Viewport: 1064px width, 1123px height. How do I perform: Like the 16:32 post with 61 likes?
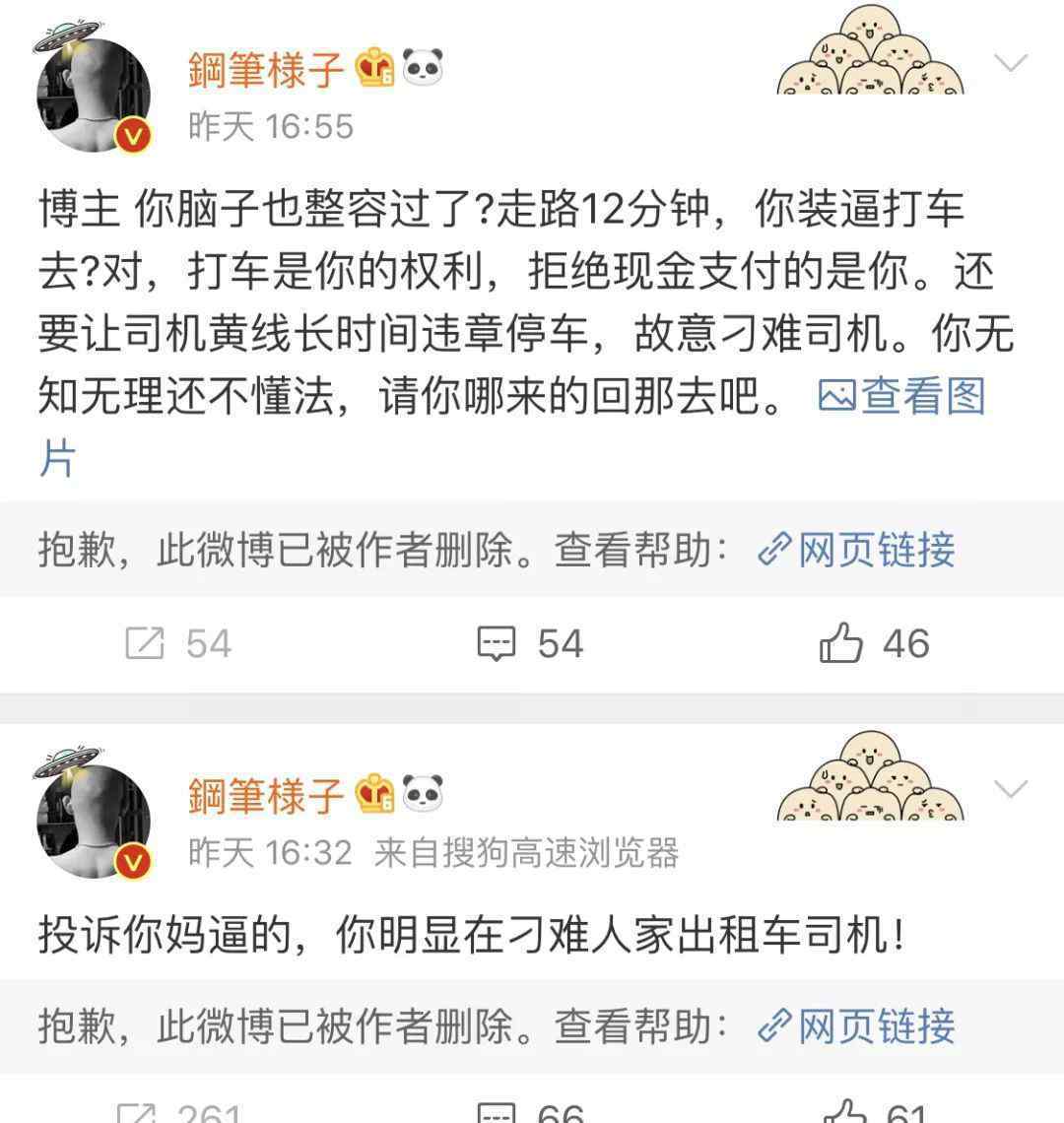click(x=874, y=1113)
